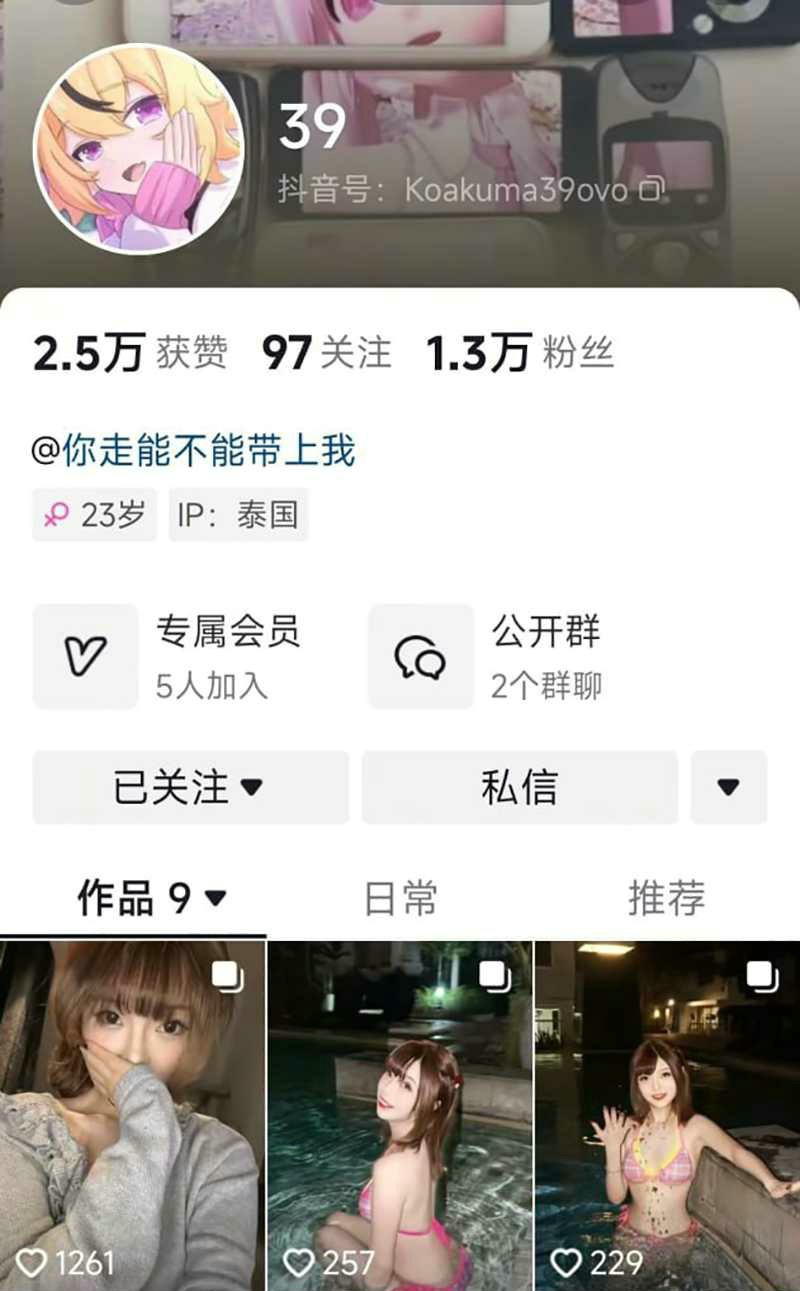Viewport: 800px width, 1291px height.
Task: Open the post with 229 likes
Action: 667,1115
